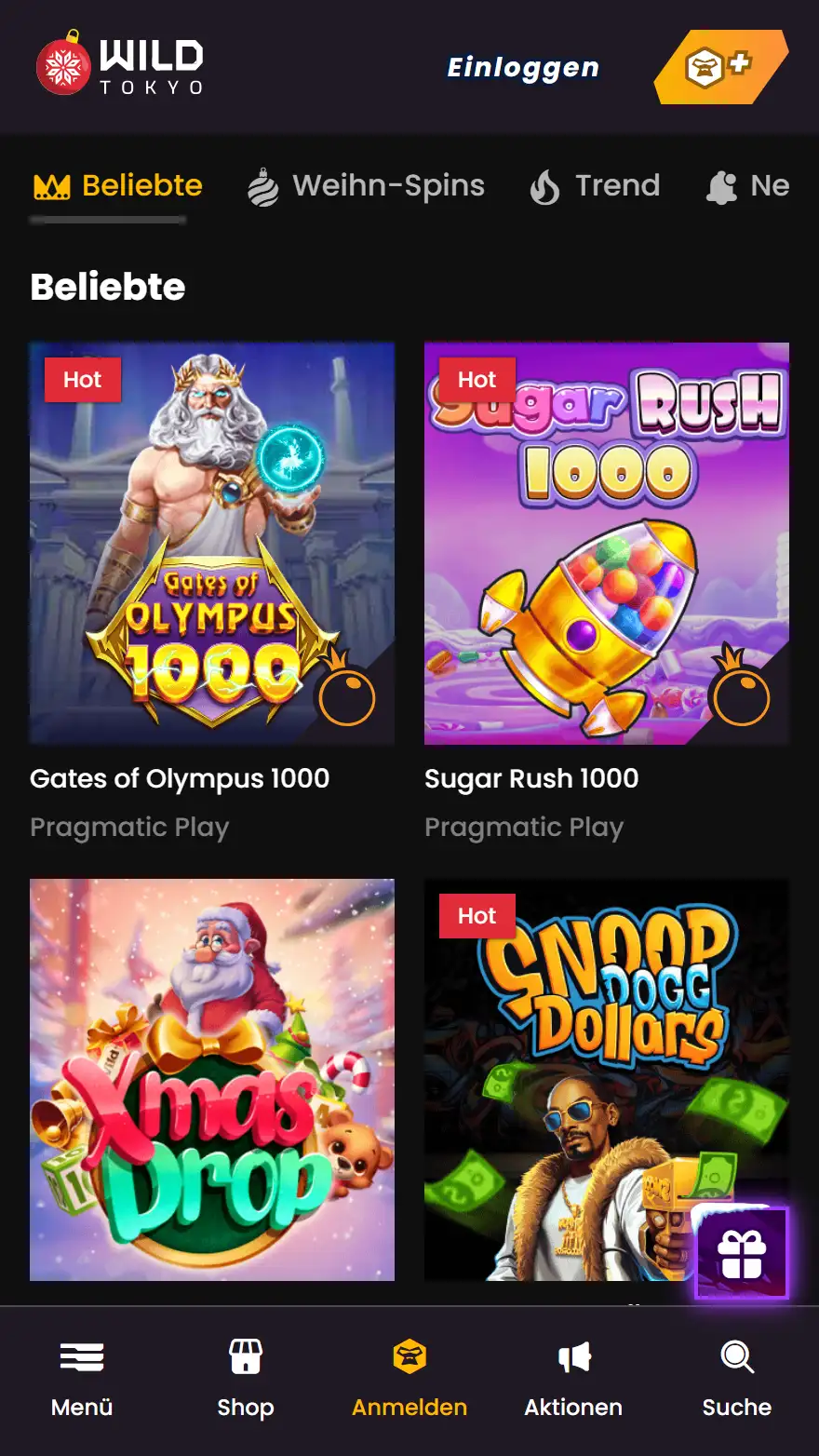Select the Beliebte category tab
Screen dimensions: 819x1456
coord(118,186)
